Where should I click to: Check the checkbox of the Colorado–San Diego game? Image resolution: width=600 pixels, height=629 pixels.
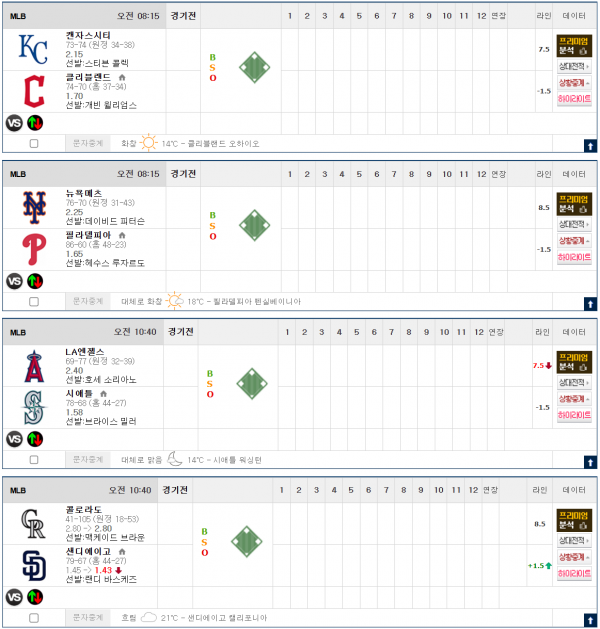(35, 617)
